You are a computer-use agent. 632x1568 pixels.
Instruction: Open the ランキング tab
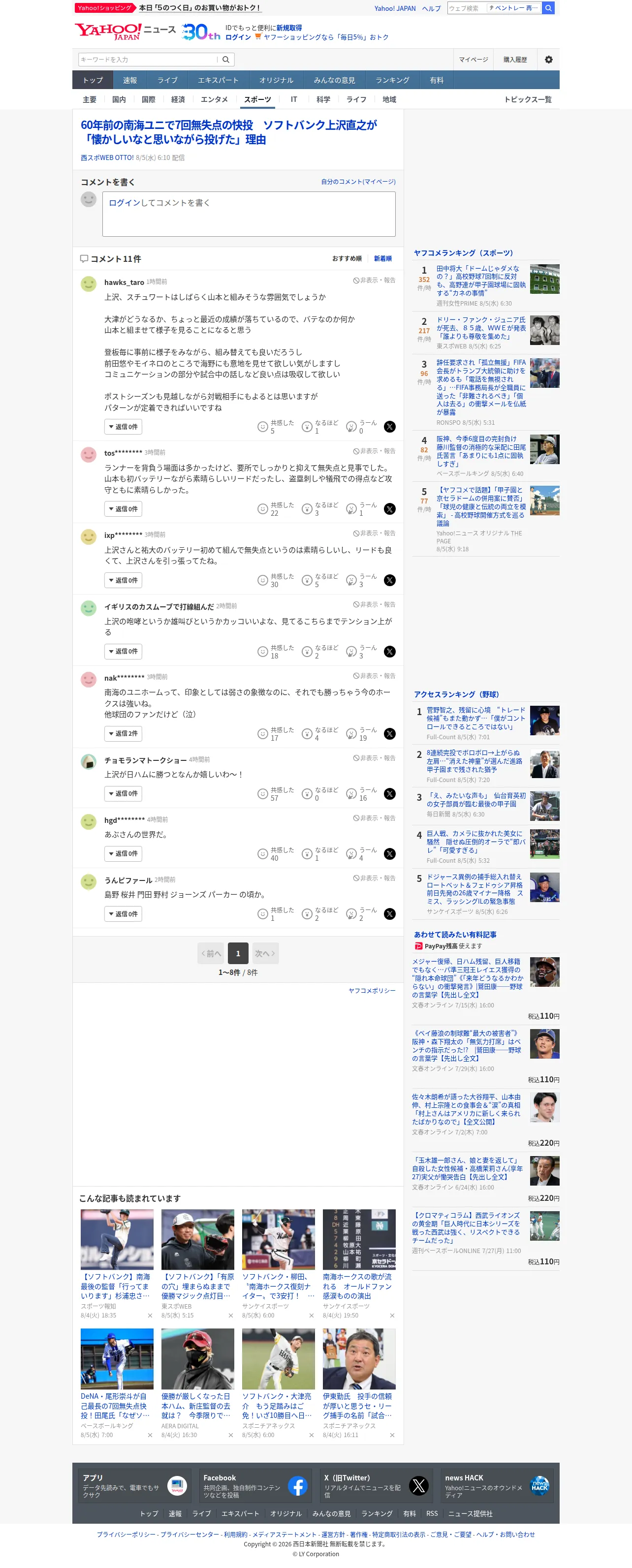(392, 80)
